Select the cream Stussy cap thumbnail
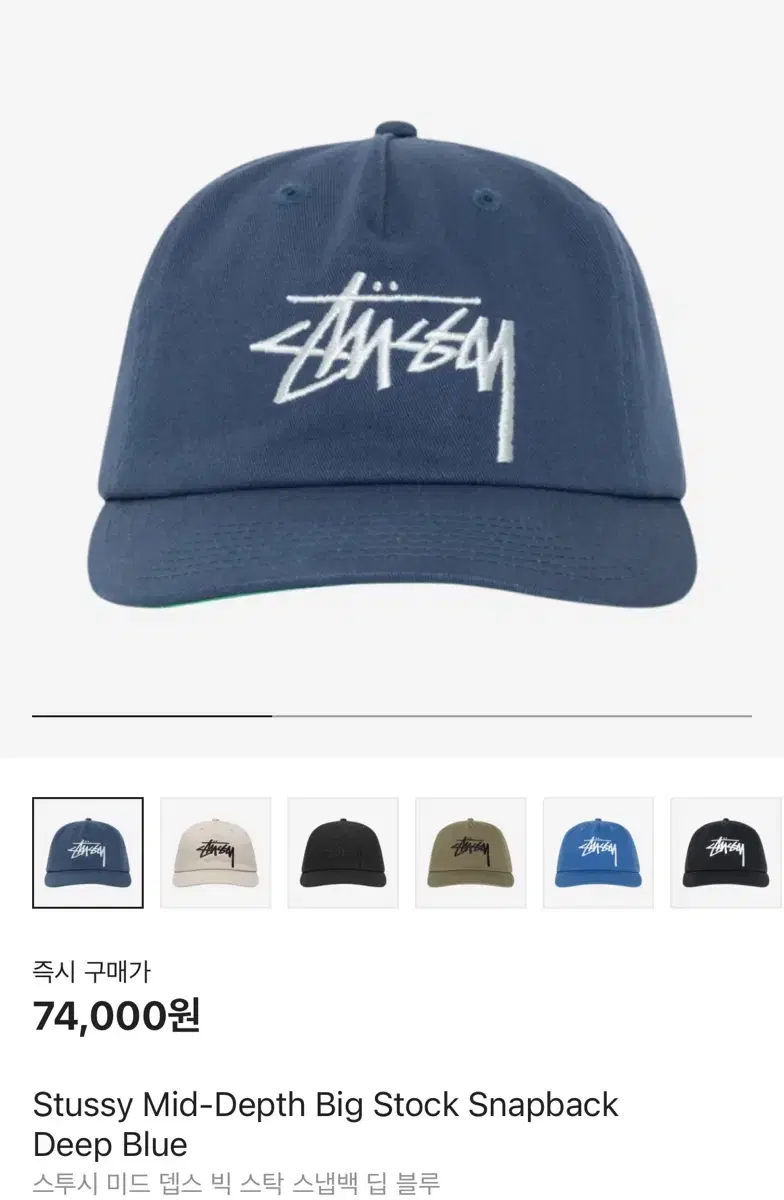 (x=215, y=851)
